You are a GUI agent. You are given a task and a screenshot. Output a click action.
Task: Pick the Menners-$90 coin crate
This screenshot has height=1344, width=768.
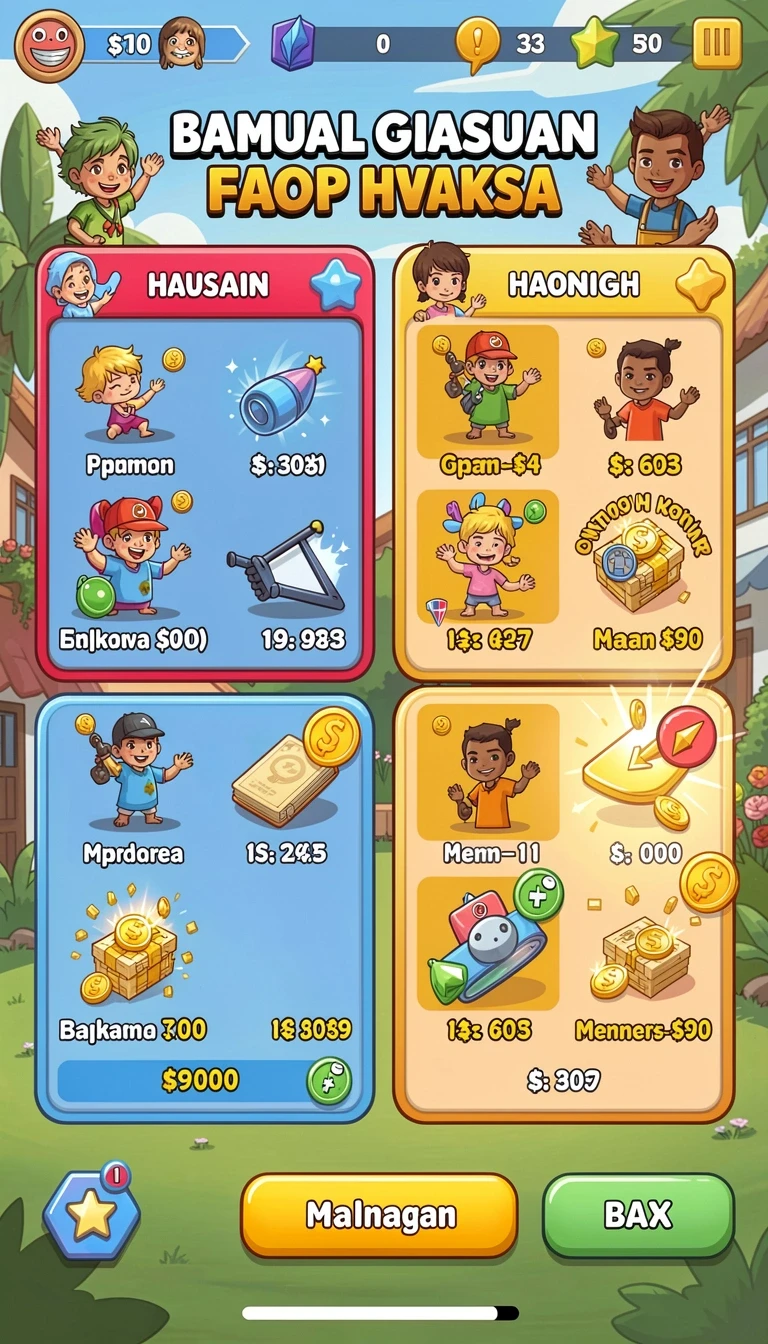(x=646, y=960)
